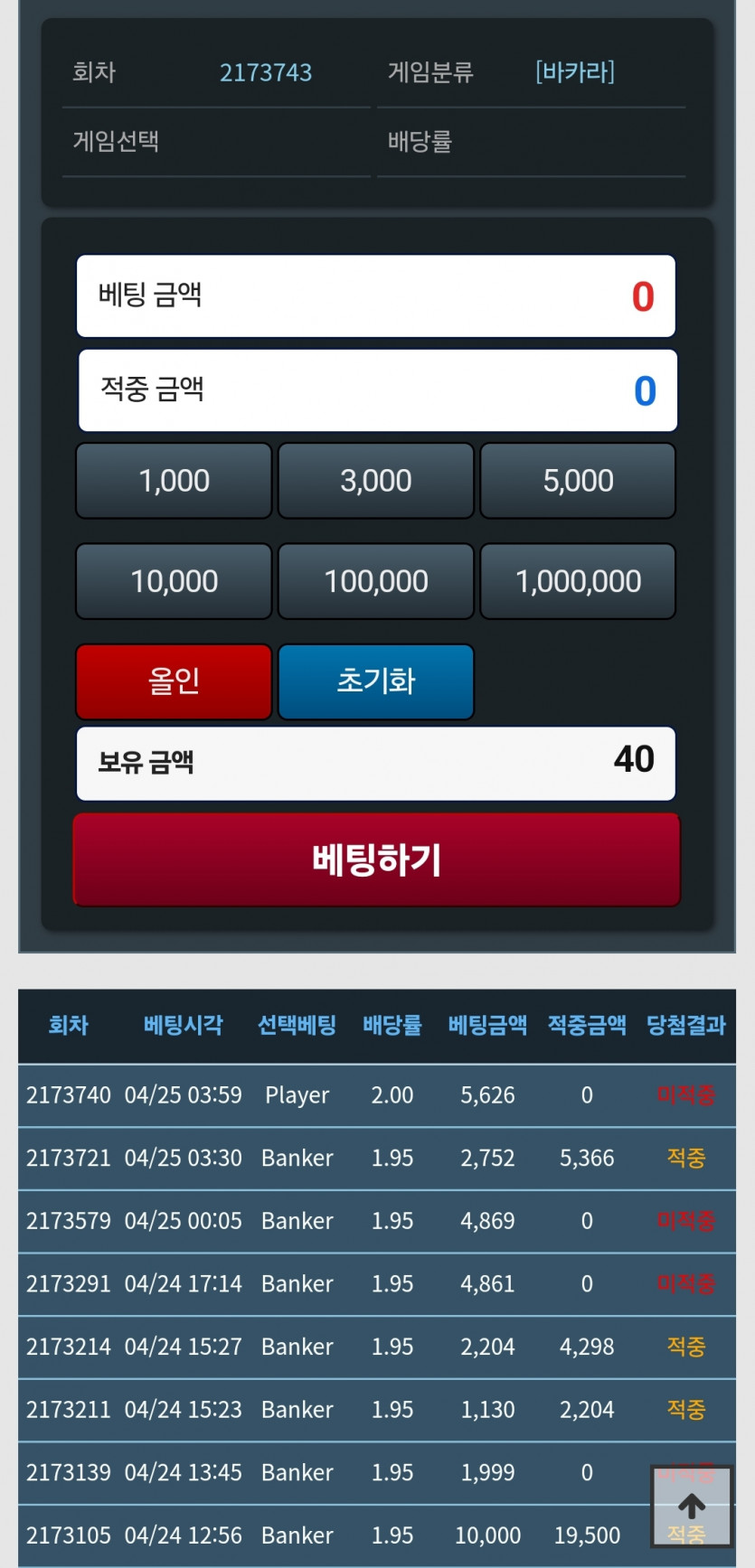The height and width of the screenshot is (1568, 755).
Task: Place the bet with 베팅하기 button
Action: tap(376, 859)
